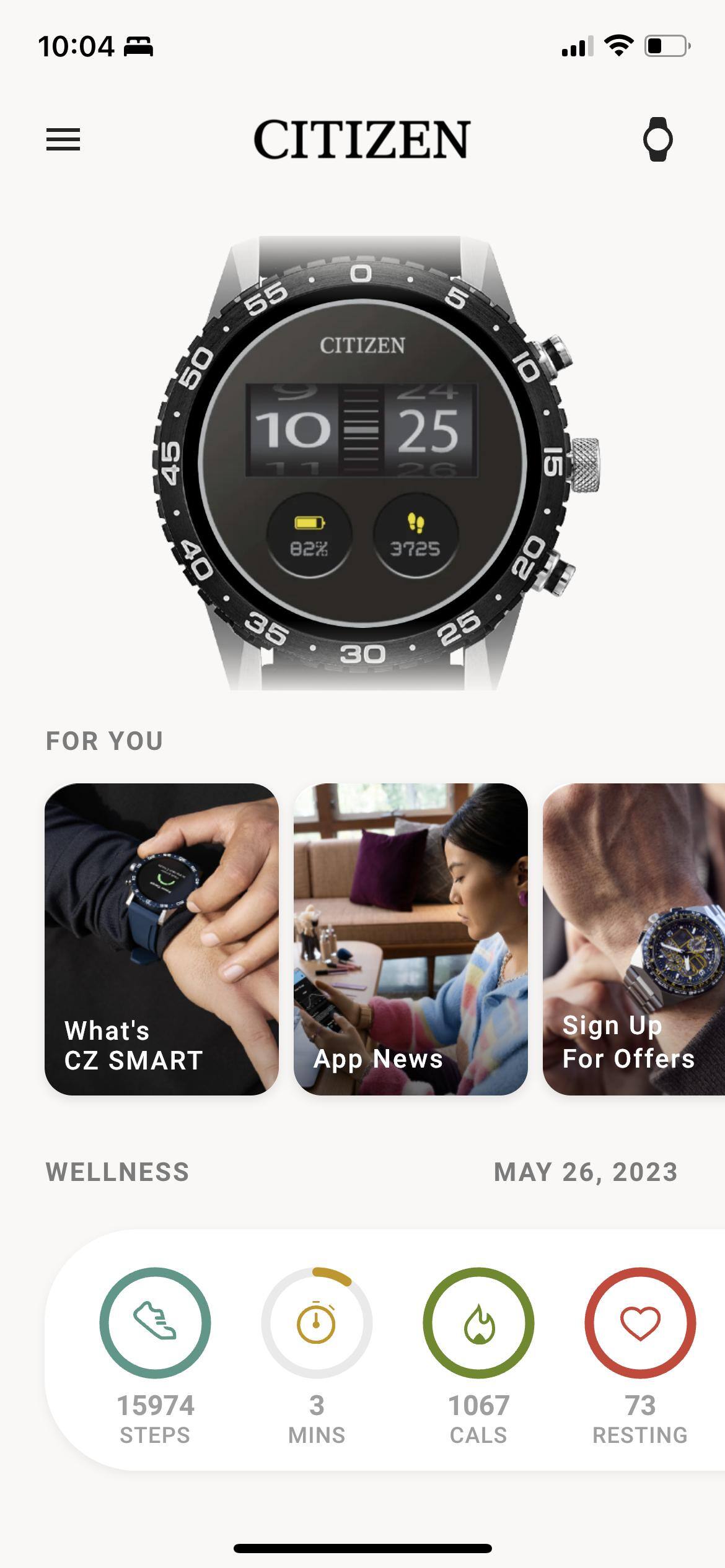The width and height of the screenshot is (725, 1568).
Task: Open the watch device icon
Action: click(x=657, y=139)
